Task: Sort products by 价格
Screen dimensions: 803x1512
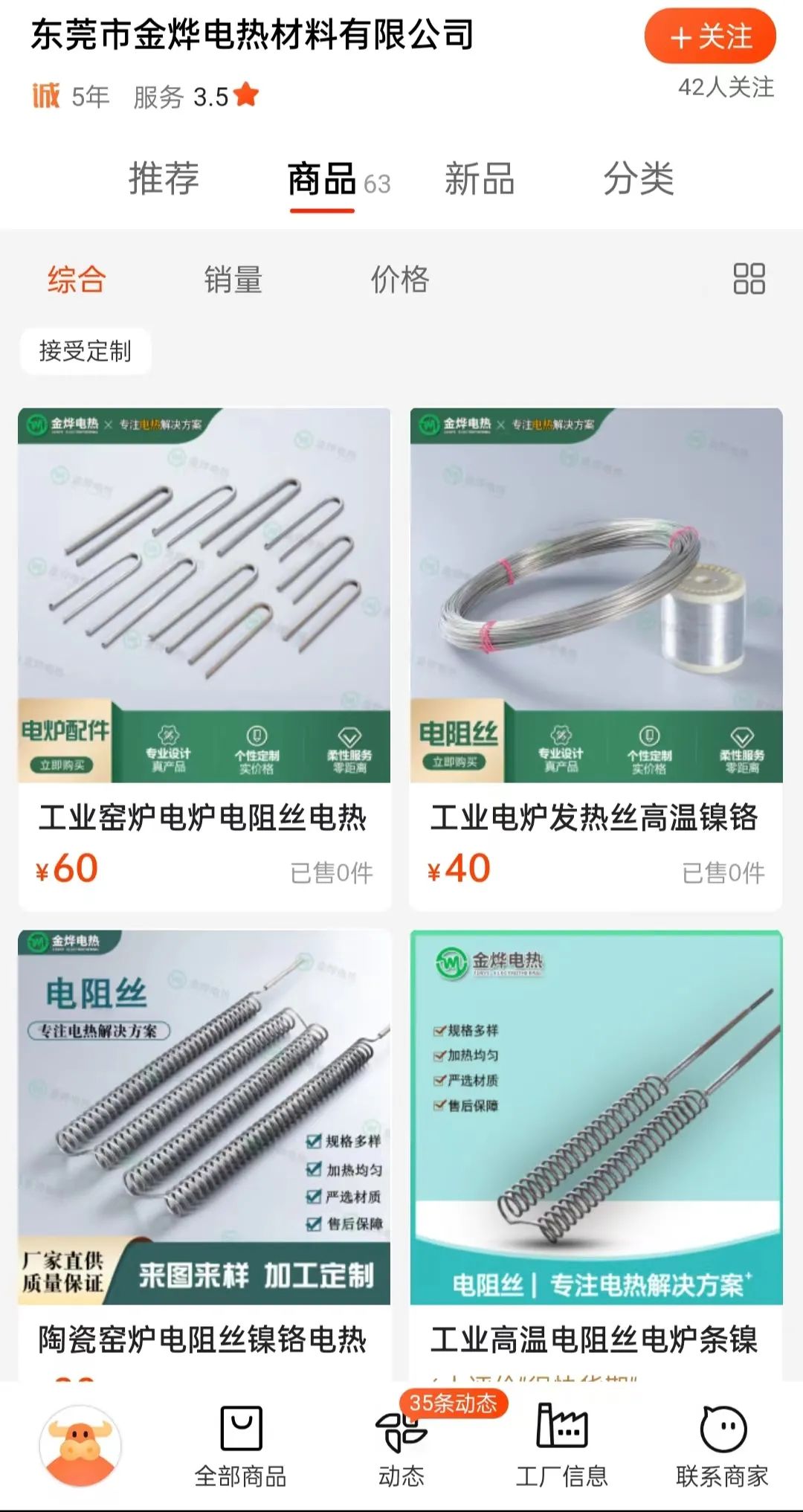Action: coord(400,280)
